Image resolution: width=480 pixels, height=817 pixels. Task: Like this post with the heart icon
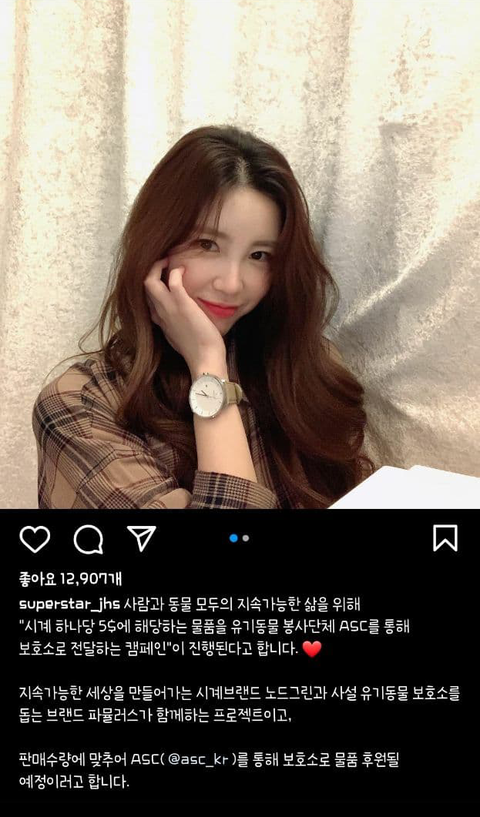[34, 539]
